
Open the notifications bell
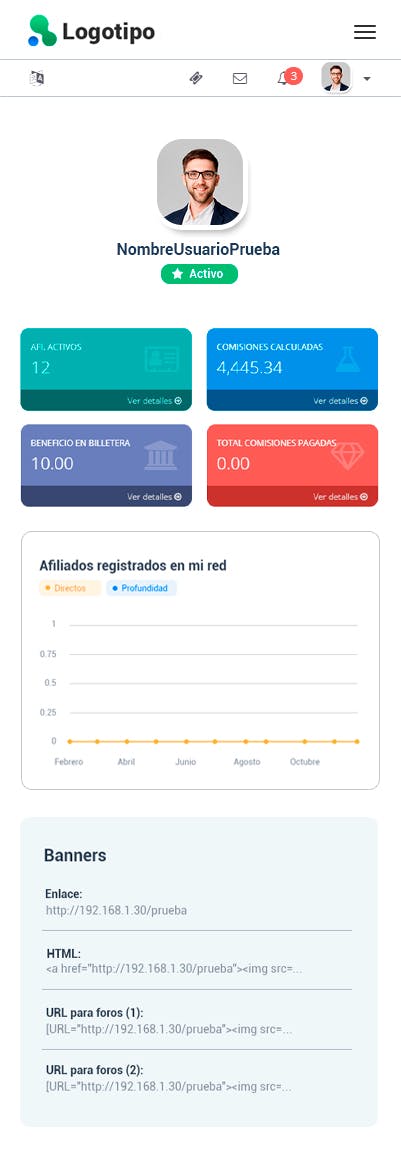(283, 78)
